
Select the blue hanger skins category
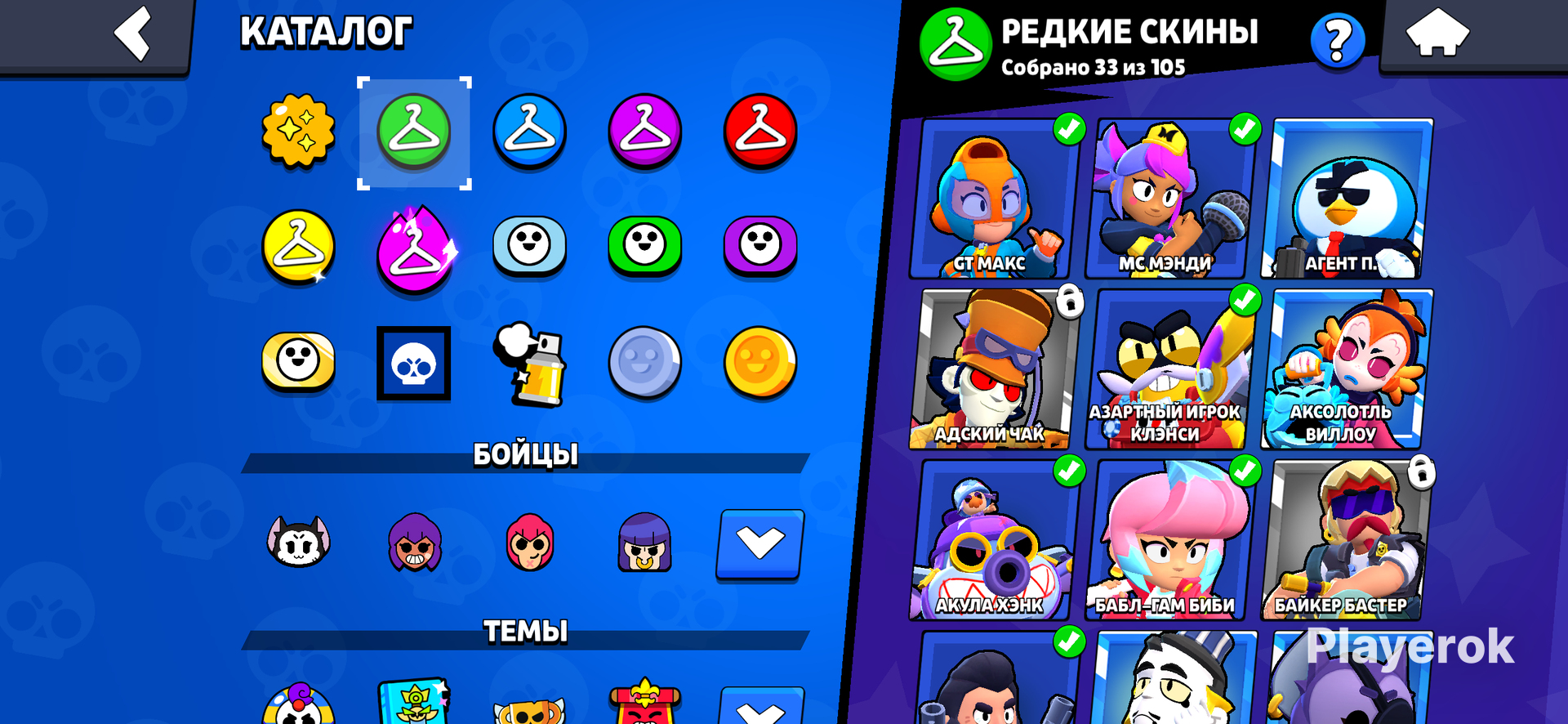coord(529,131)
